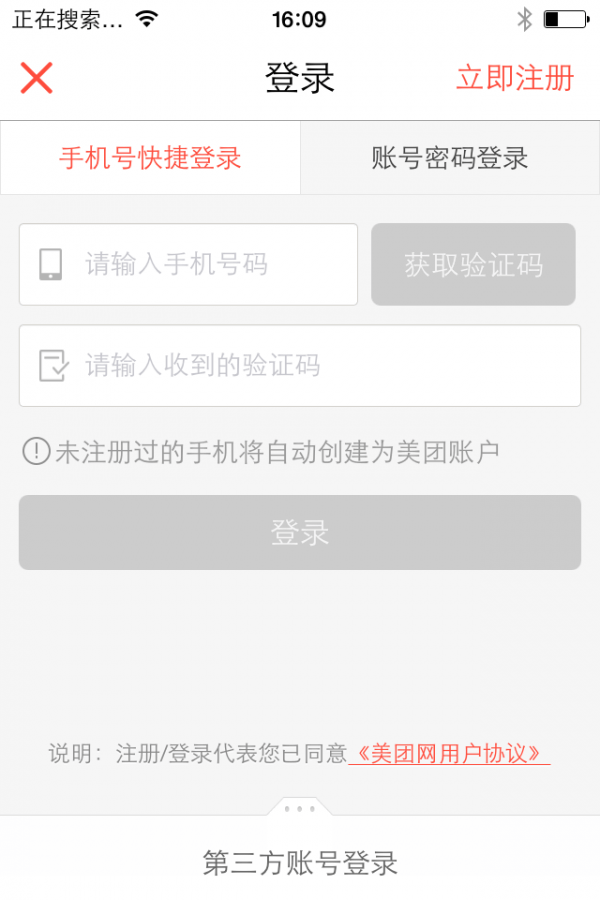Open 立即注册 to register now
Screen dimensions: 600x900
pos(515,78)
